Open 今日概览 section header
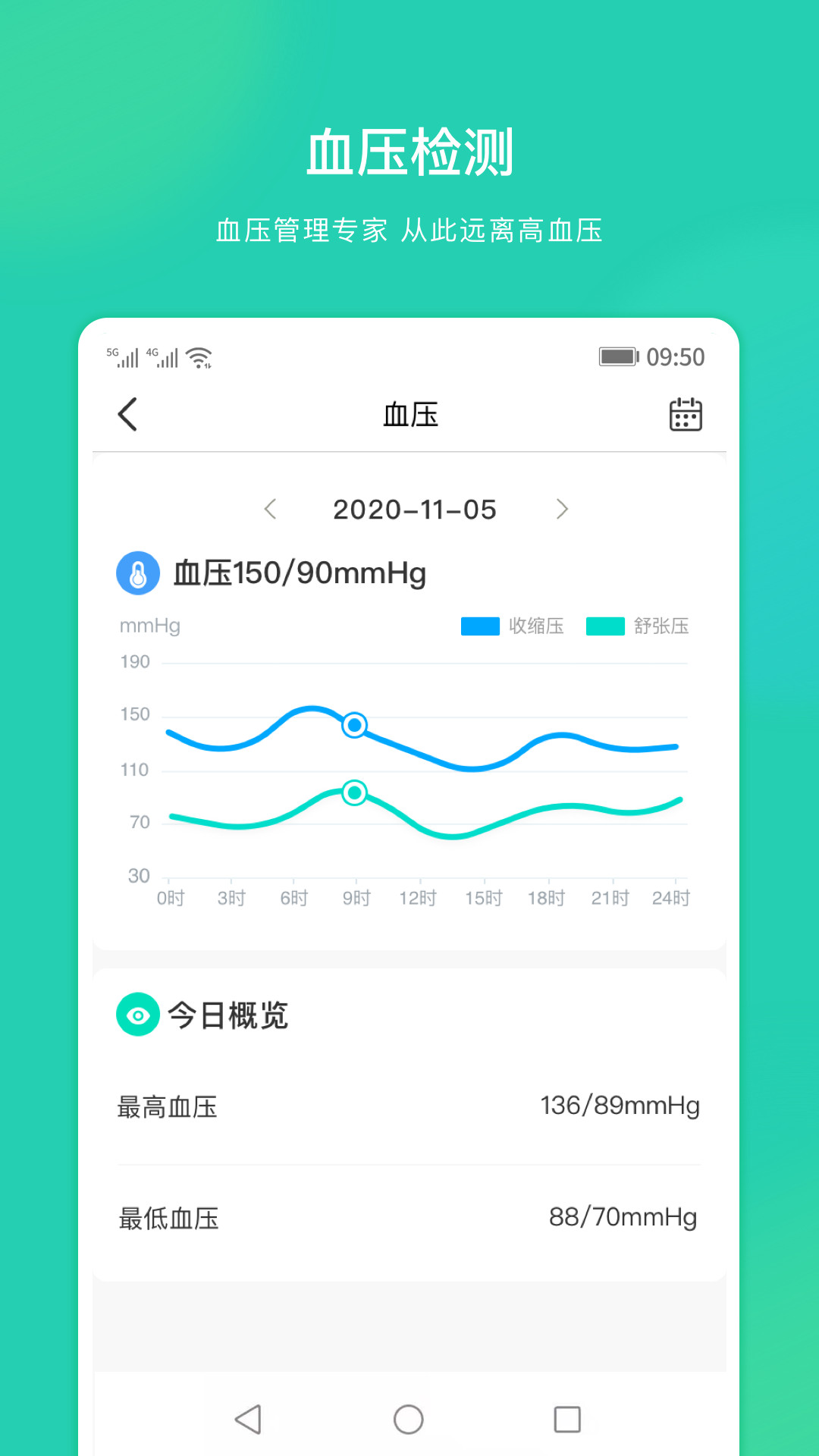The width and height of the screenshot is (819, 1456). click(227, 1014)
